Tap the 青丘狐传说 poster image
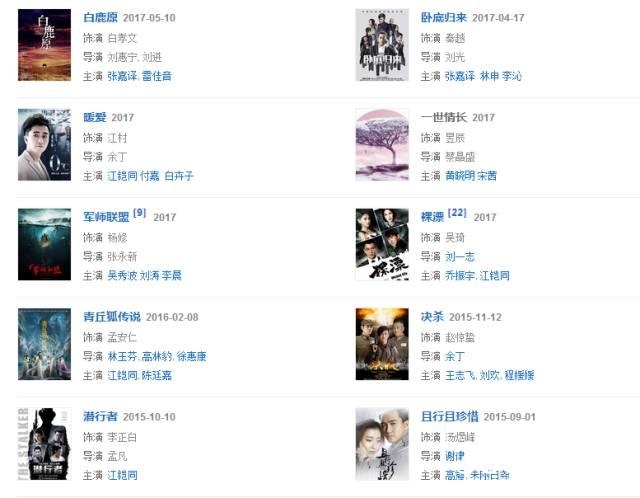This screenshot has height=498, width=640. tap(44, 343)
